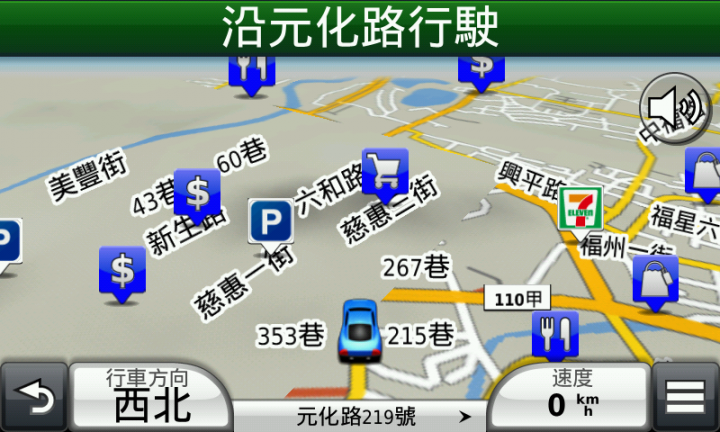Select the shopping cart marker
Image resolution: width=720 pixels, height=432 pixels.
tap(385, 170)
